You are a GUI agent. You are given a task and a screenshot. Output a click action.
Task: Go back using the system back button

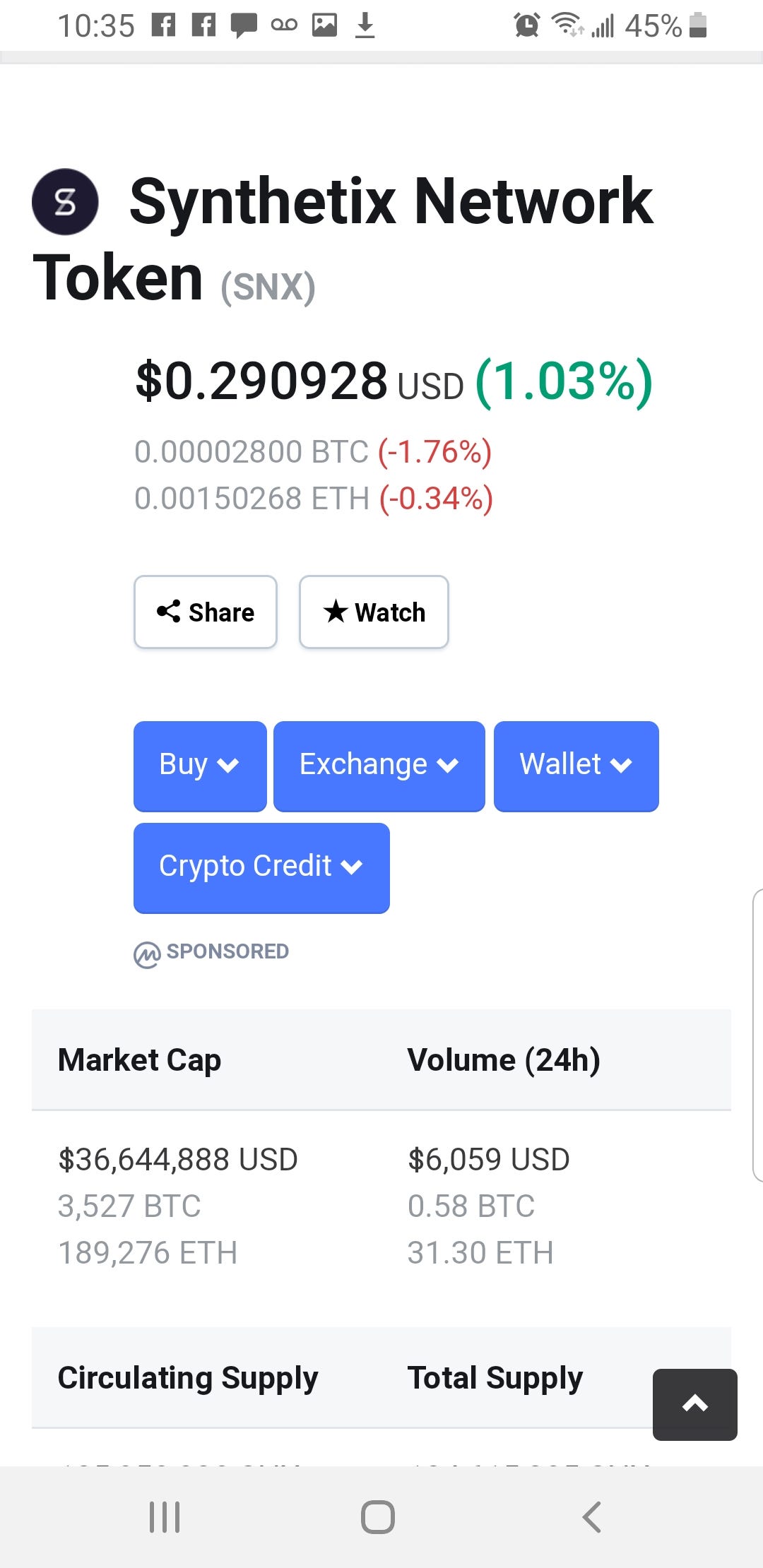pyautogui.click(x=591, y=1516)
